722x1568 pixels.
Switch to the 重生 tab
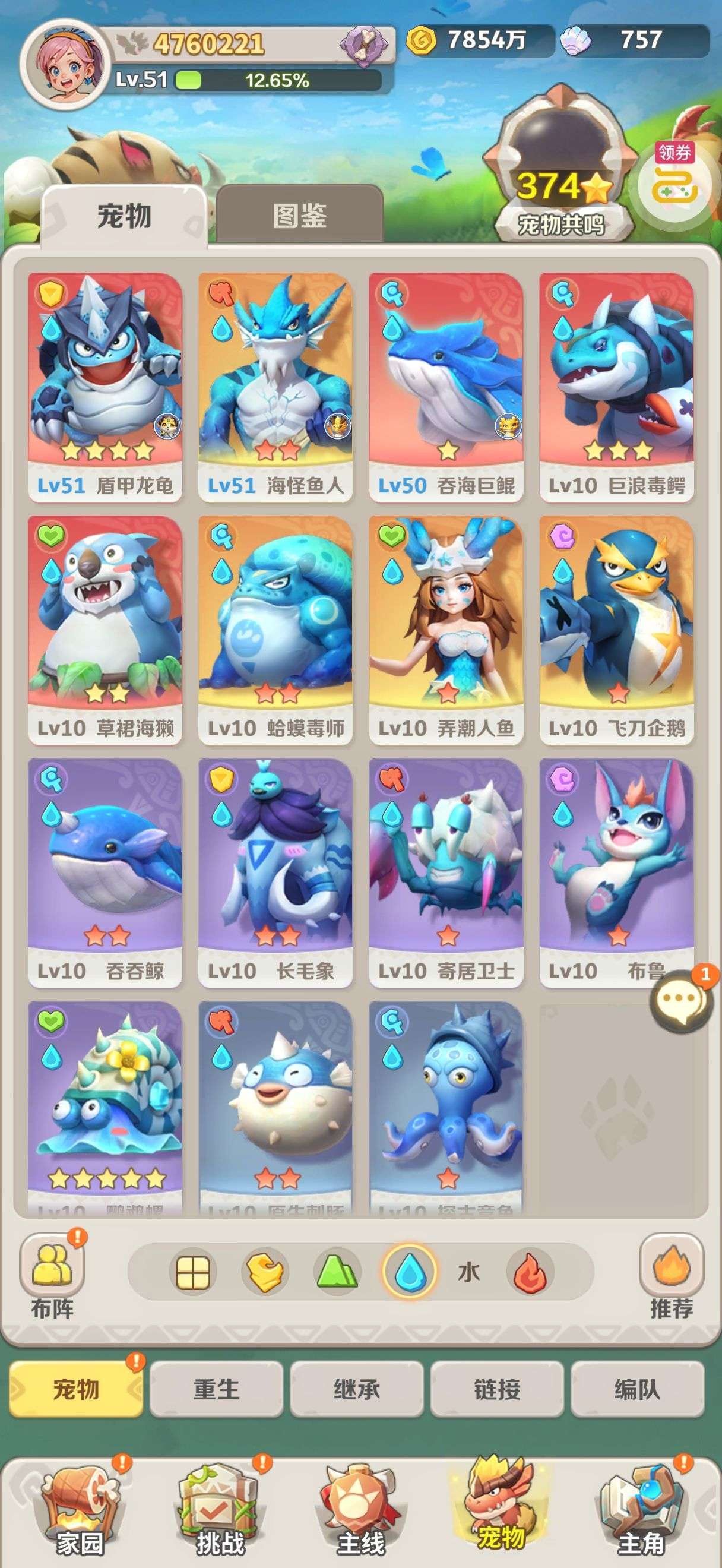pos(216,1390)
